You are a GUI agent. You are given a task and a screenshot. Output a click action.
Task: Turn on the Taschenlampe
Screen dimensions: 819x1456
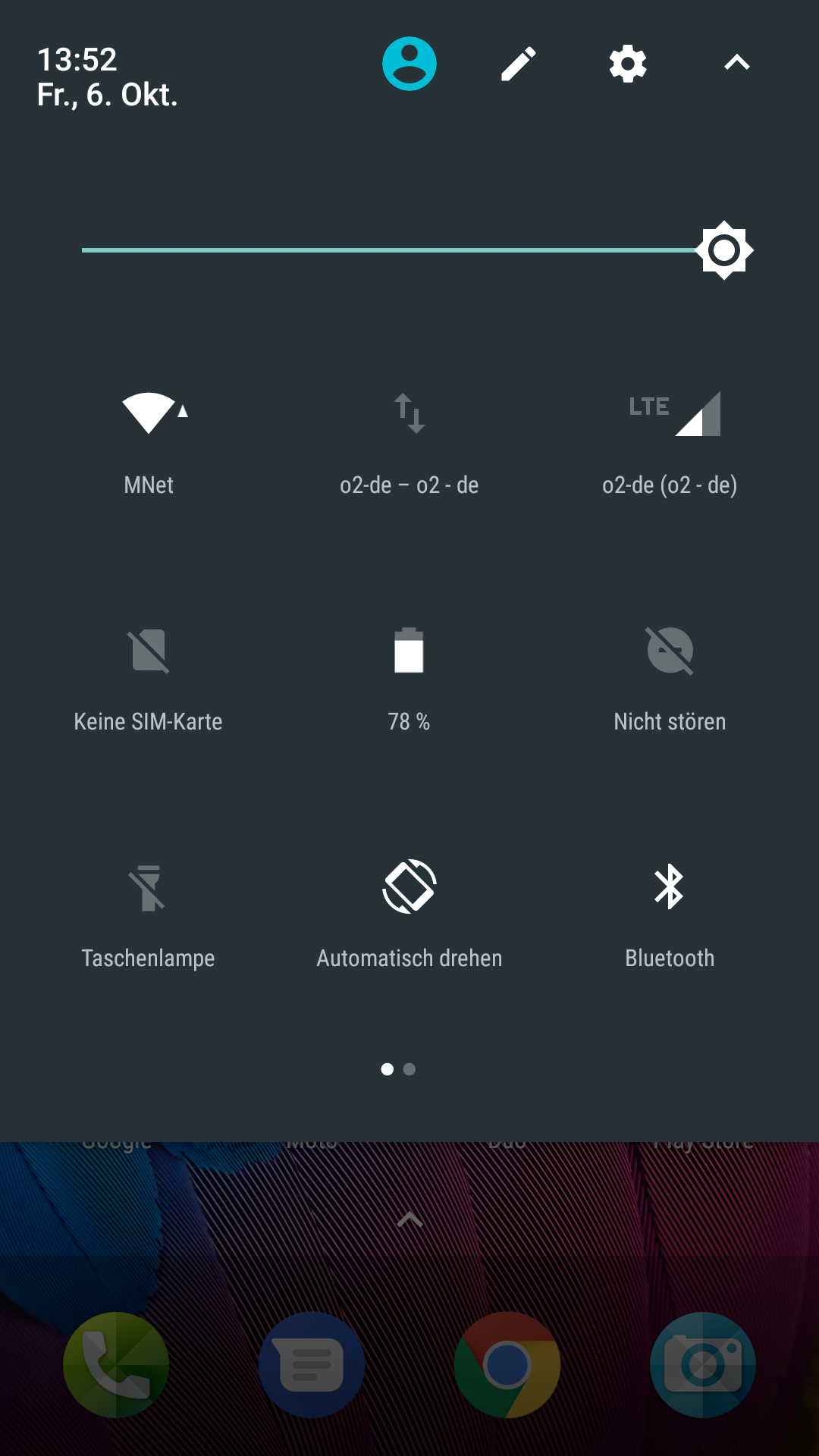click(149, 887)
